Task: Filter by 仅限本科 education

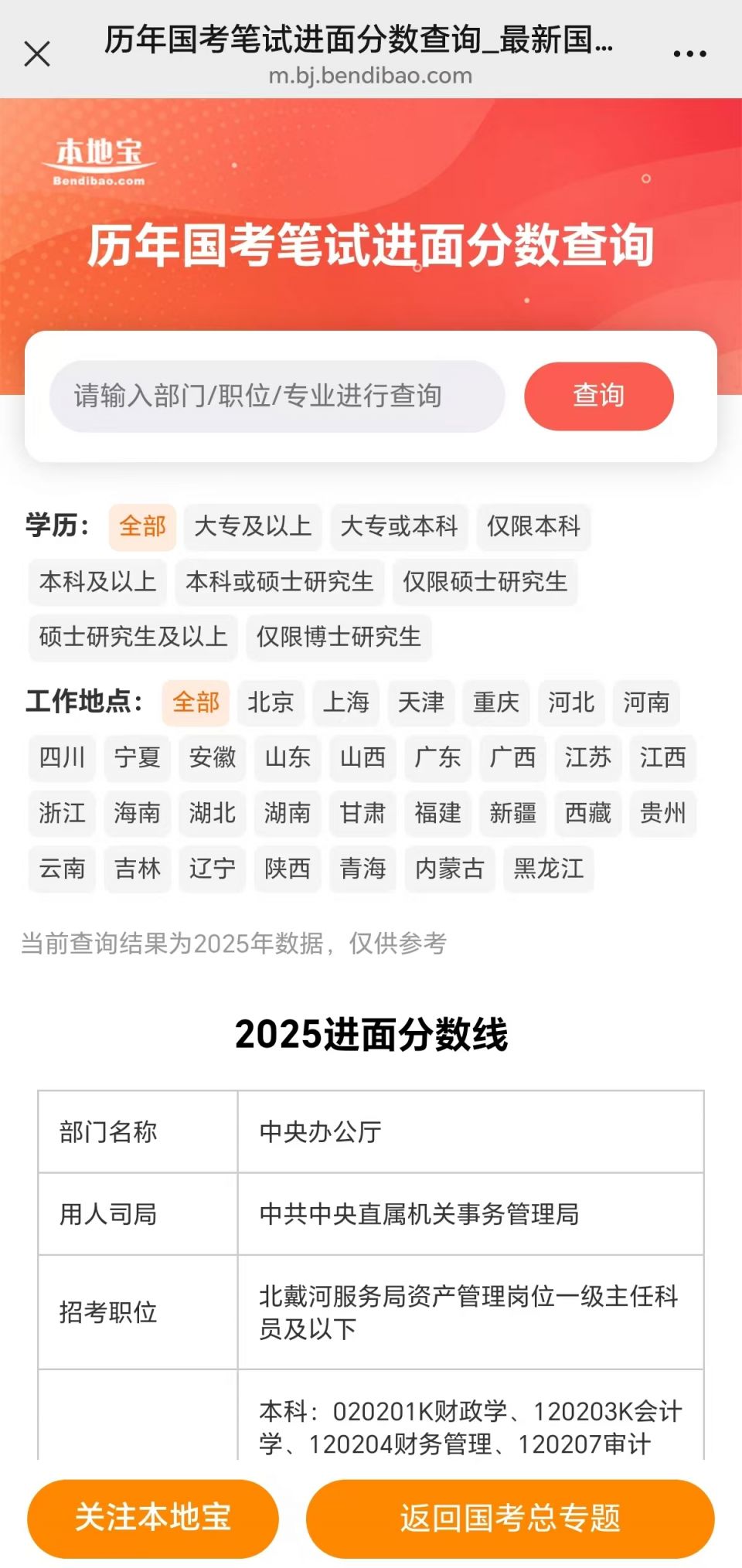Action: coord(533,526)
